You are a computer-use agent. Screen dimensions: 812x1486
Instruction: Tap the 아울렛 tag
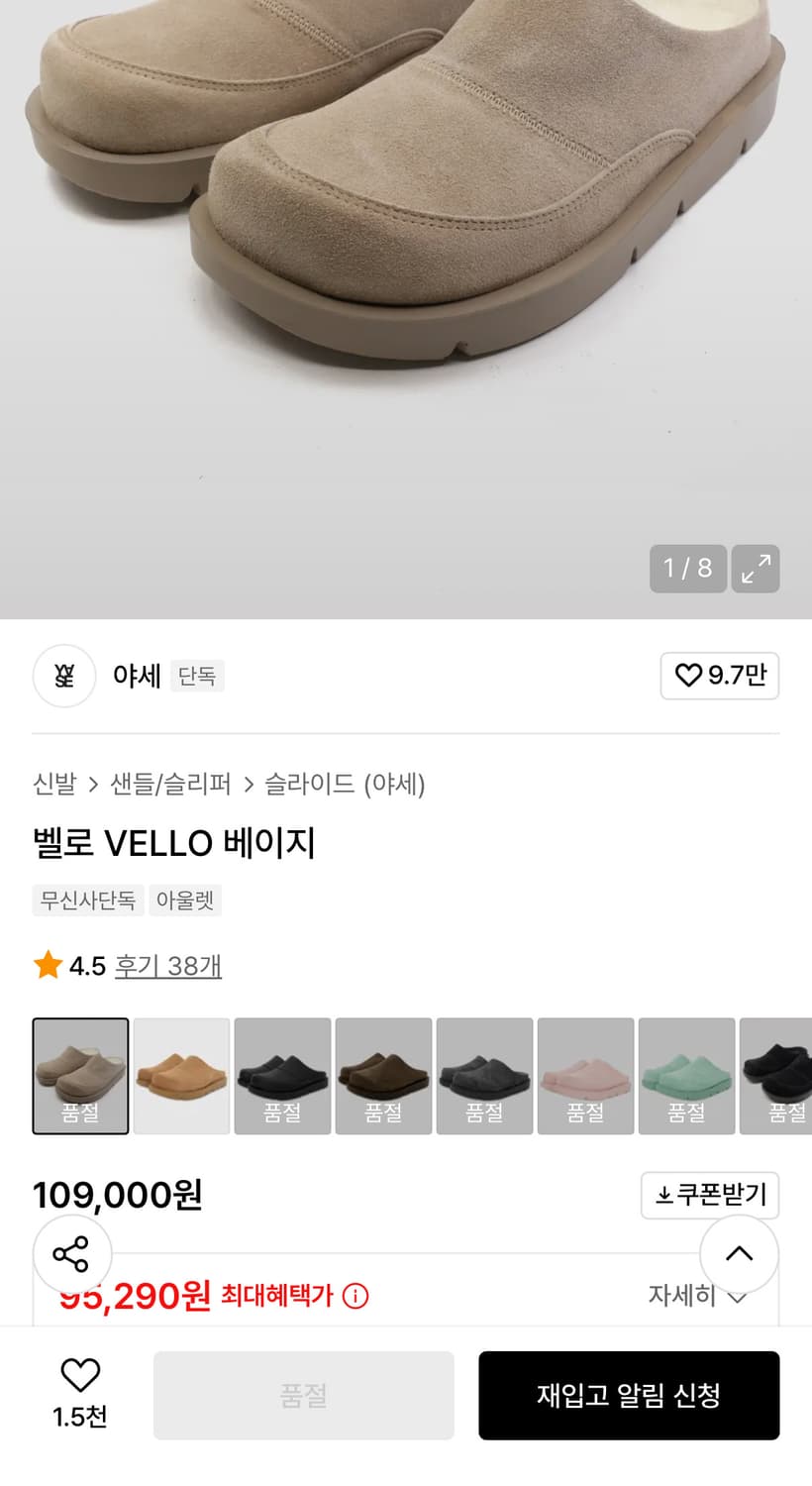(185, 901)
